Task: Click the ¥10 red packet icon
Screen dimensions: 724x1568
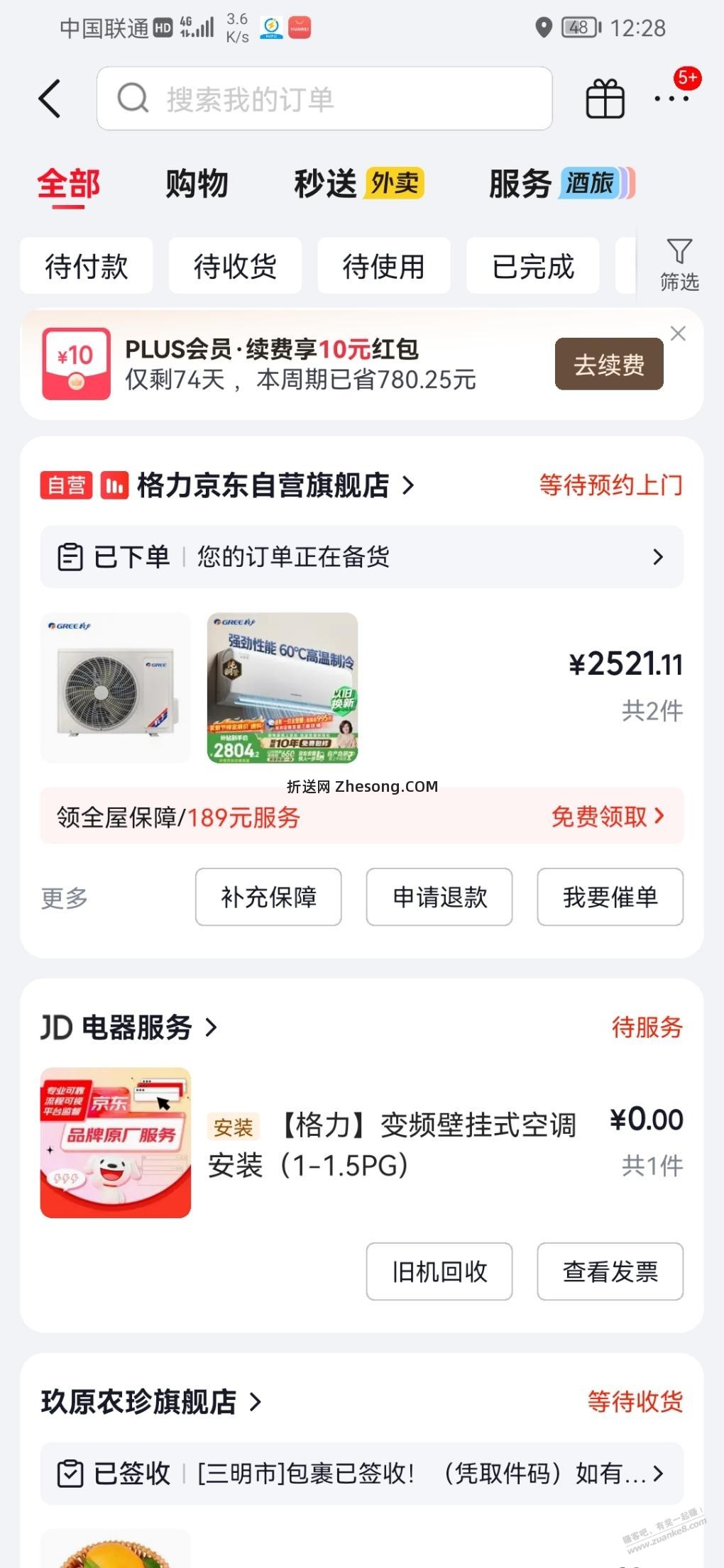Action: [x=75, y=363]
